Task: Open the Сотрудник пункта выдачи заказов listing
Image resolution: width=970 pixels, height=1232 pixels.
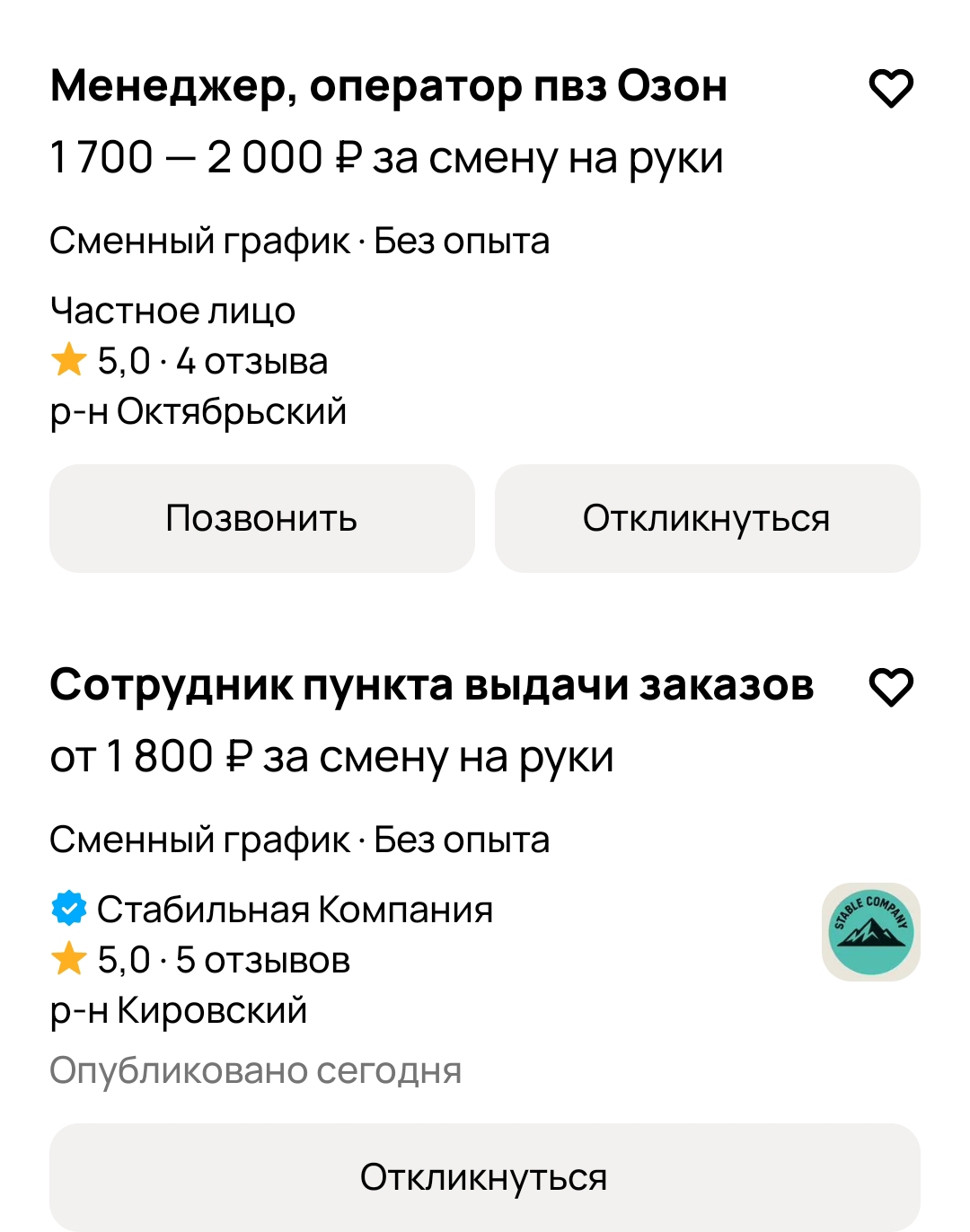Action: tap(431, 685)
